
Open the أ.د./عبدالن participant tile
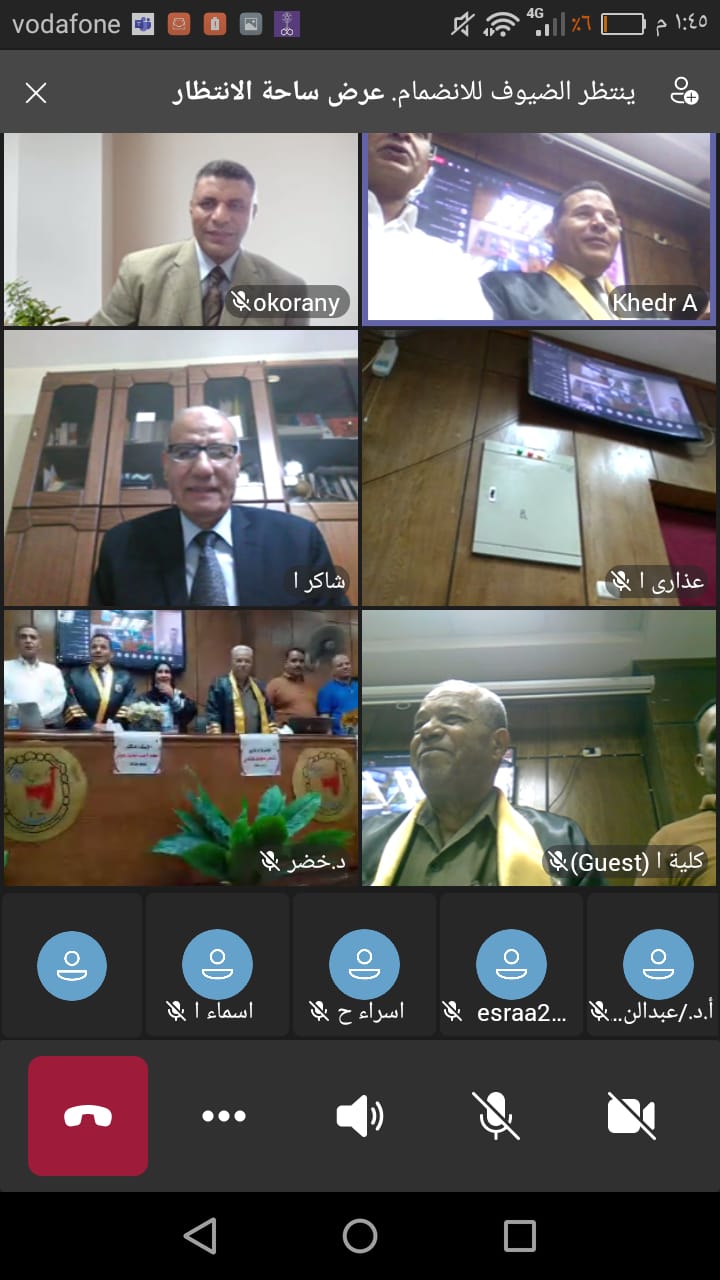point(656,965)
